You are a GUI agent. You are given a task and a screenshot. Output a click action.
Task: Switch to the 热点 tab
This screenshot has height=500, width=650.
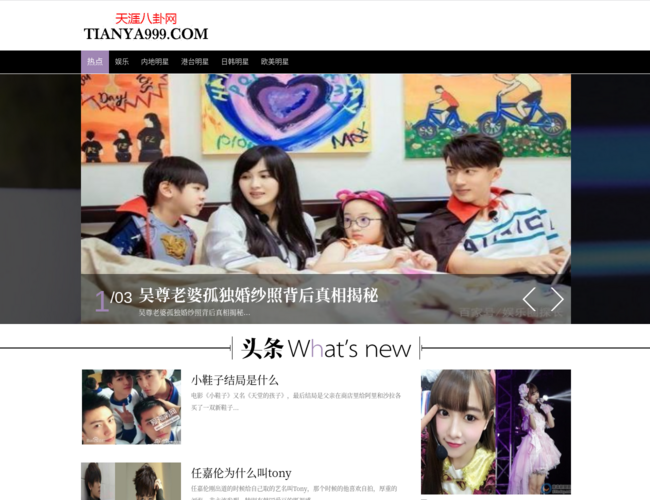click(95, 62)
